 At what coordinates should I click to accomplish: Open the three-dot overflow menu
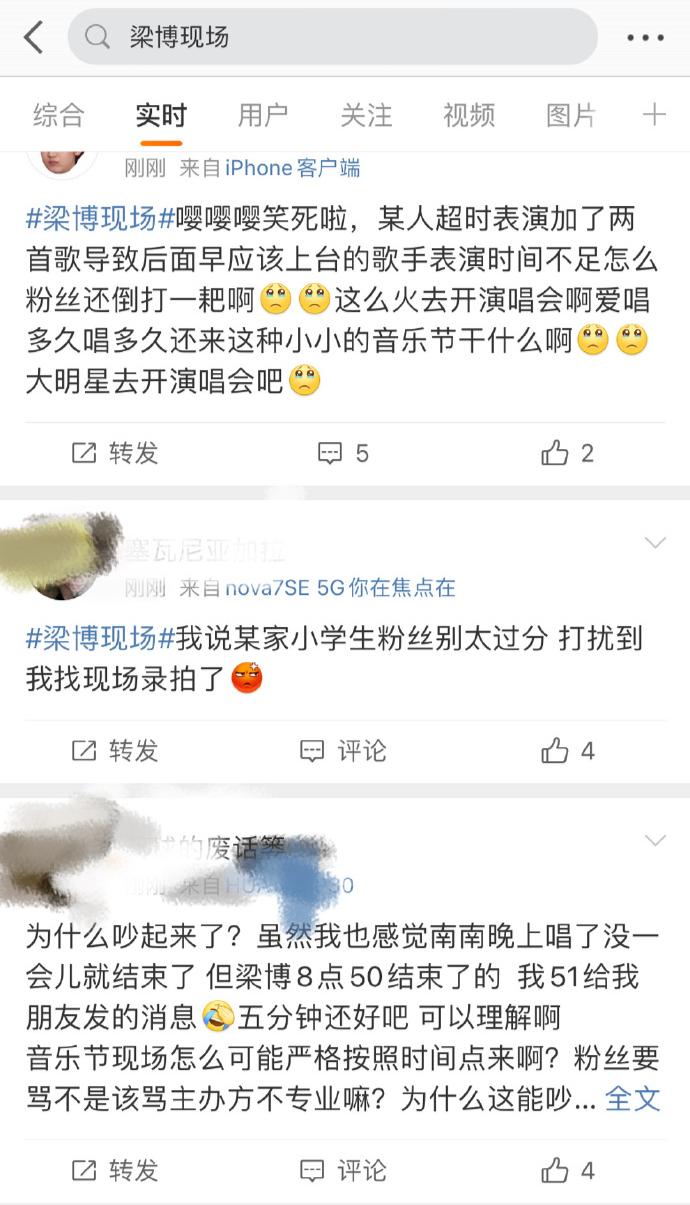click(645, 38)
